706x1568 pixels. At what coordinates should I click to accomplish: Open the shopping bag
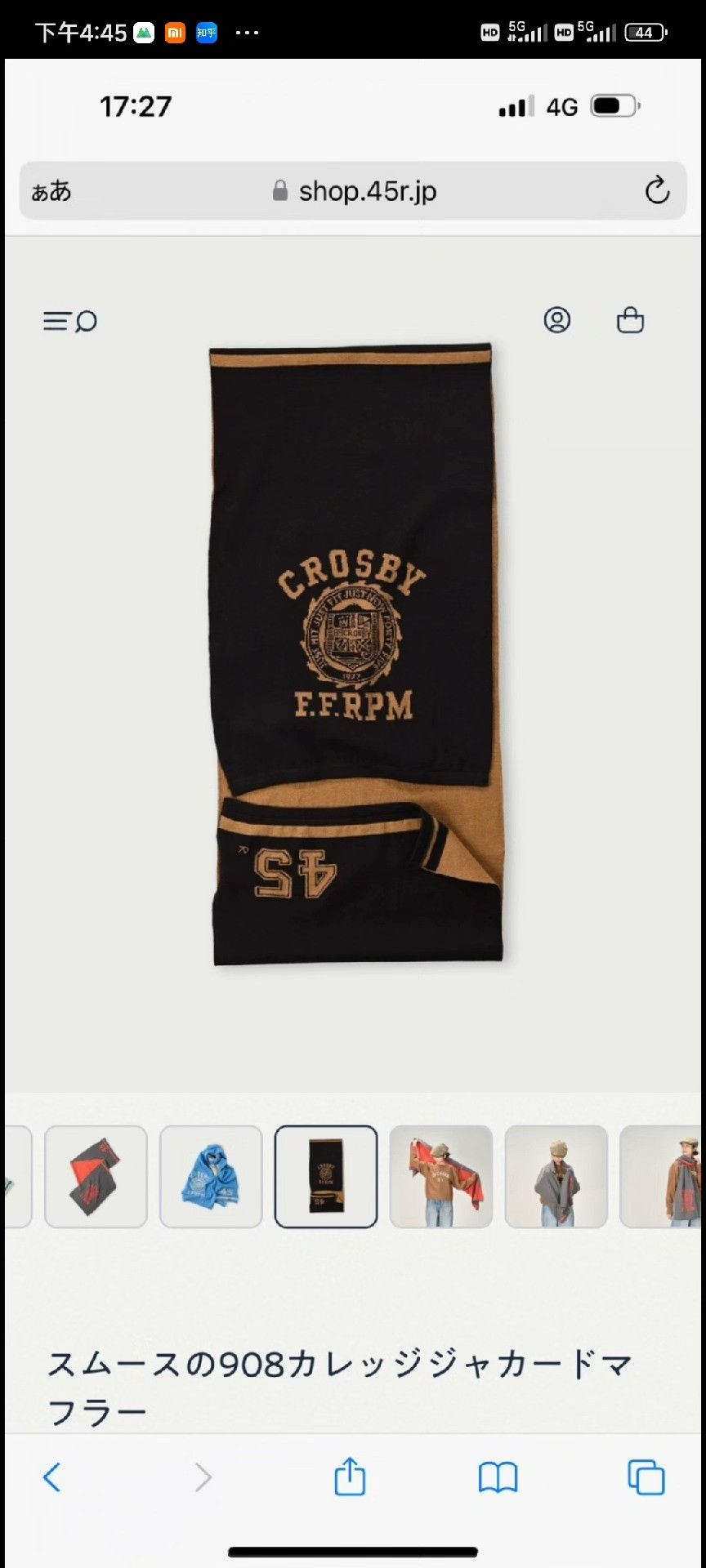pos(630,319)
